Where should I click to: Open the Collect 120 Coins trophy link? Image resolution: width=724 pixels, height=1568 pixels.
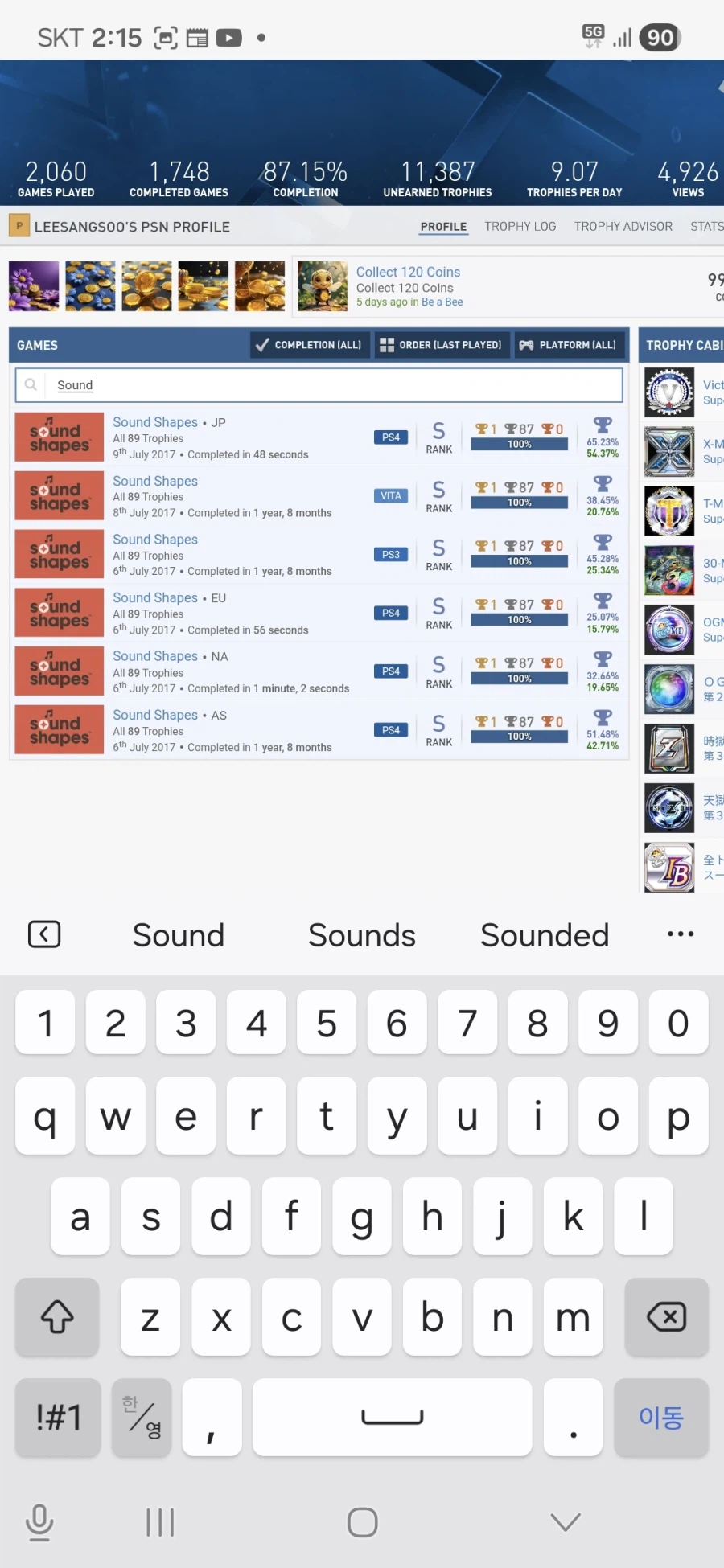pos(408,272)
